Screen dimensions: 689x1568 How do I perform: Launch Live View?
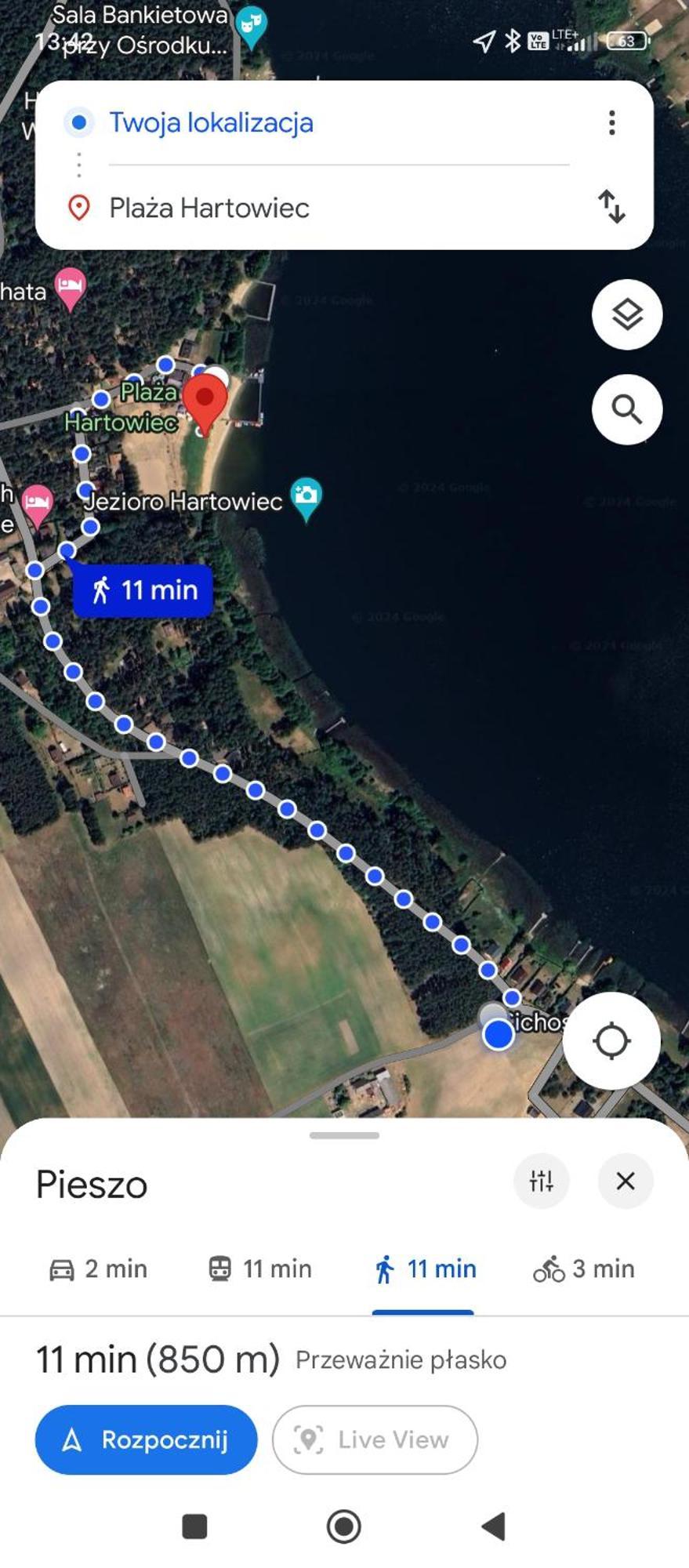coord(374,1439)
